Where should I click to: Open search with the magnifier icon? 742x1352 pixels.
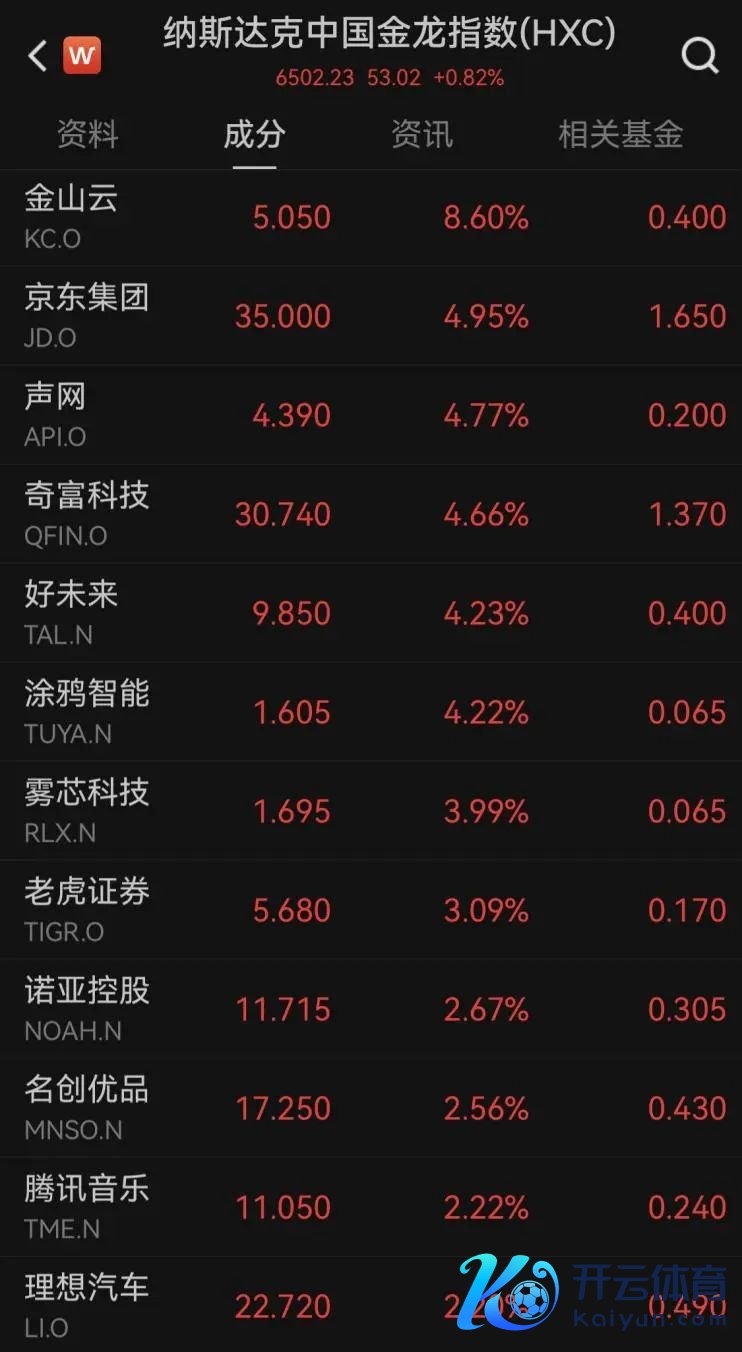[x=699, y=56]
